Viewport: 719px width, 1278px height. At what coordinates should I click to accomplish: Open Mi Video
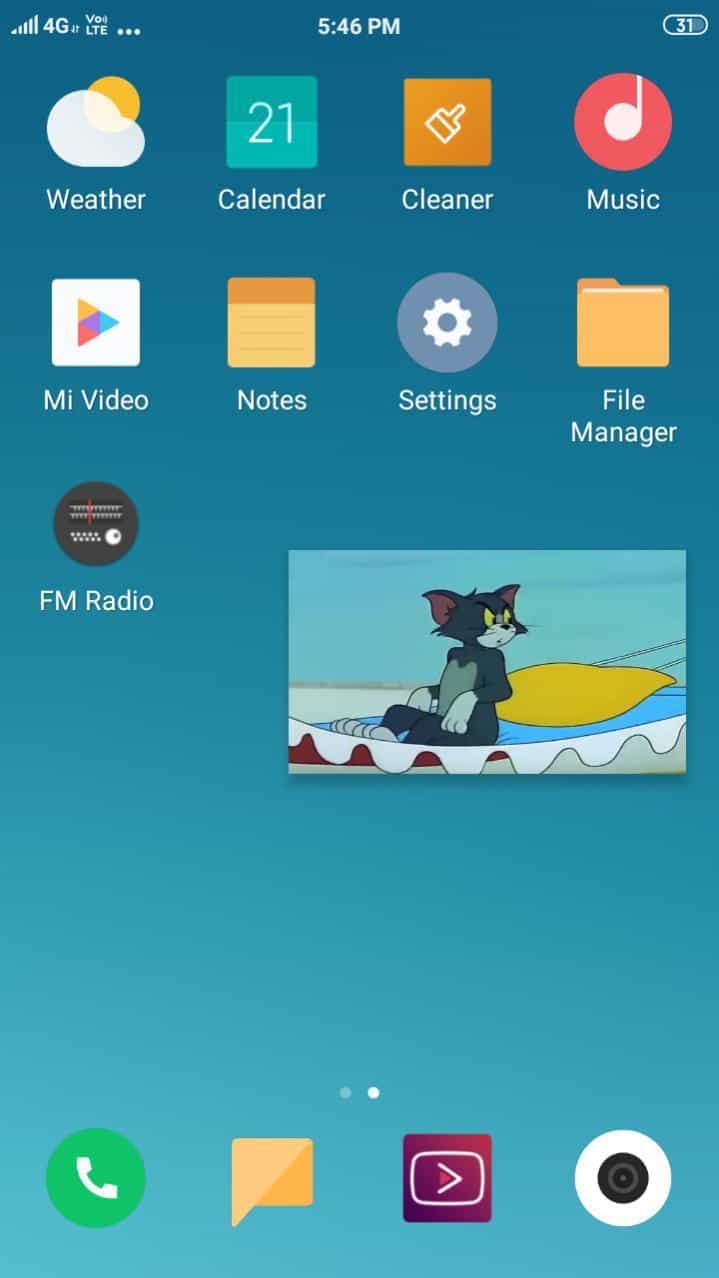pos(96,323)
